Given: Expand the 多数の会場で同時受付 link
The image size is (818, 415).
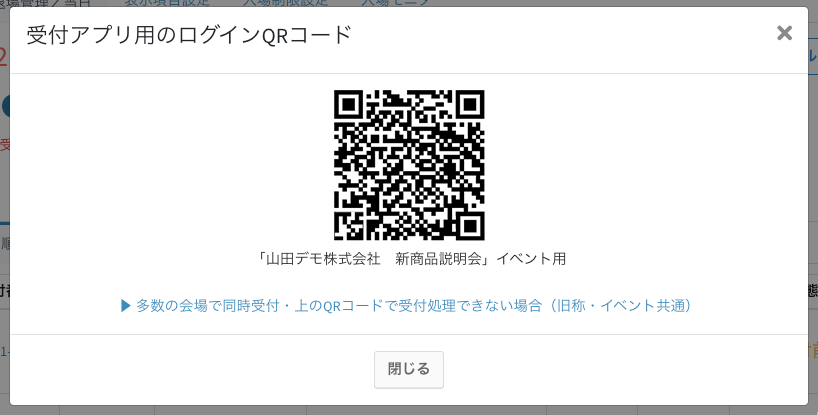Looking at the screenshot, I should 406,305.
